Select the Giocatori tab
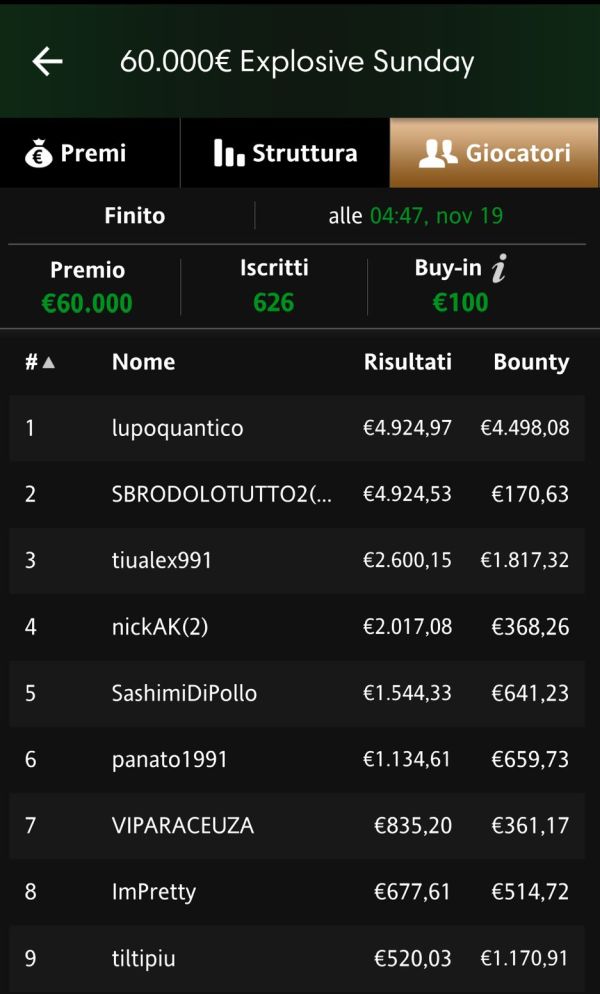The image size is (600, 994). (x=494, y=153)
